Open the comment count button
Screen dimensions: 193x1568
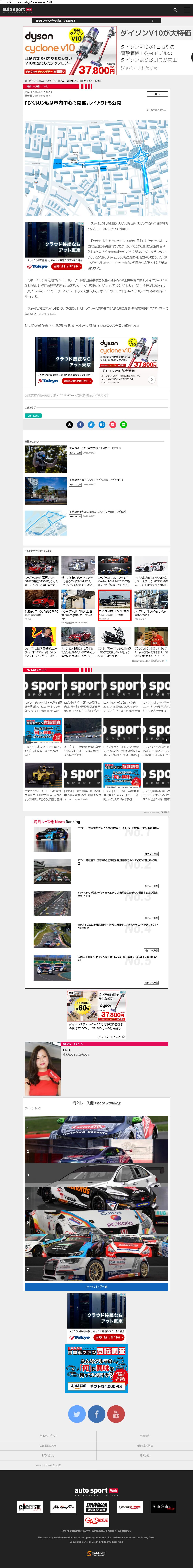[157, 94]
